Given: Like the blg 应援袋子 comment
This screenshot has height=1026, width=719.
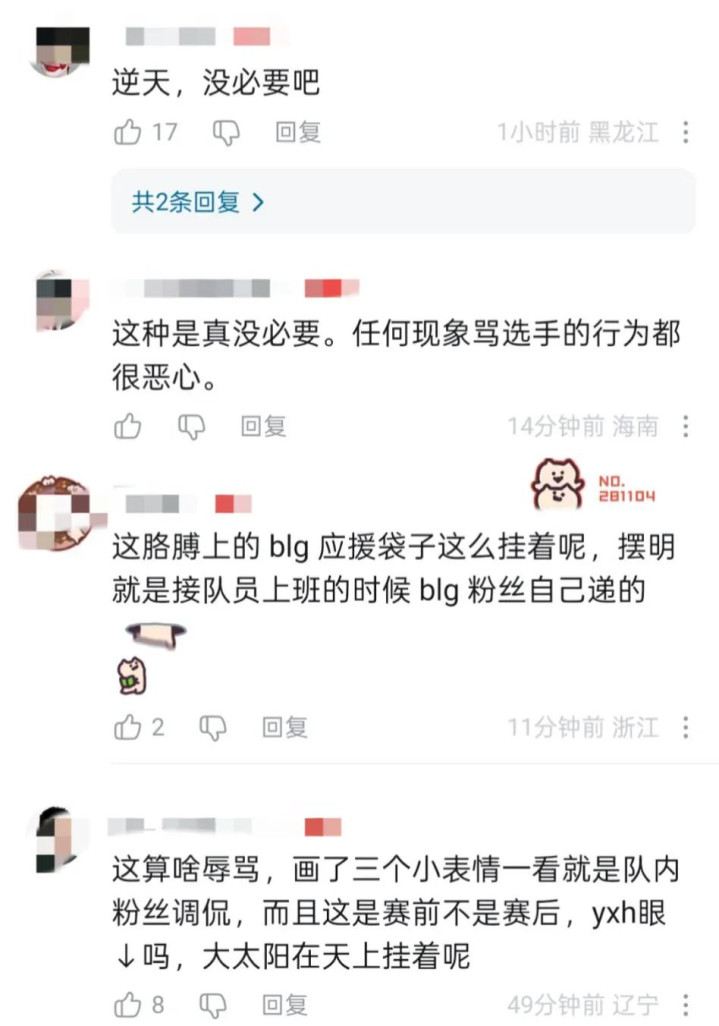Looking at the screenshot, I should (x=128, y=728).
